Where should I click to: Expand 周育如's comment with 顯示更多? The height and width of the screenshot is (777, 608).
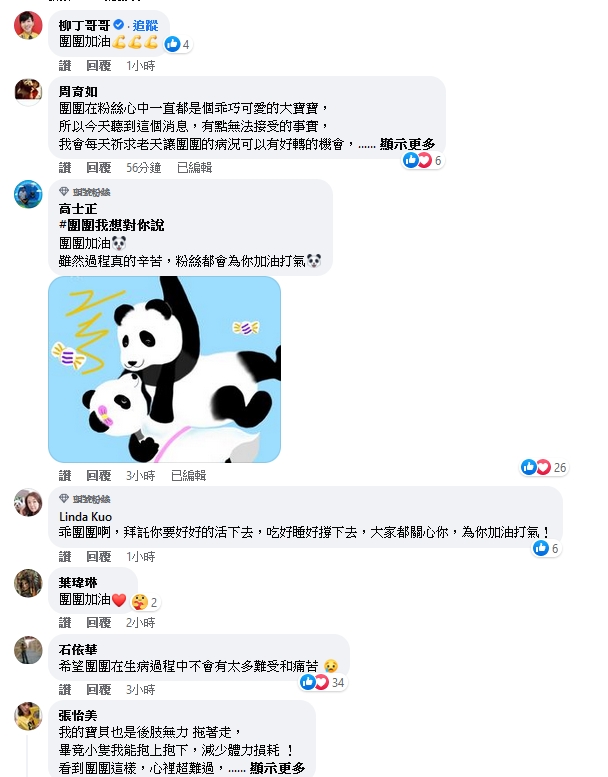(407, 144)
